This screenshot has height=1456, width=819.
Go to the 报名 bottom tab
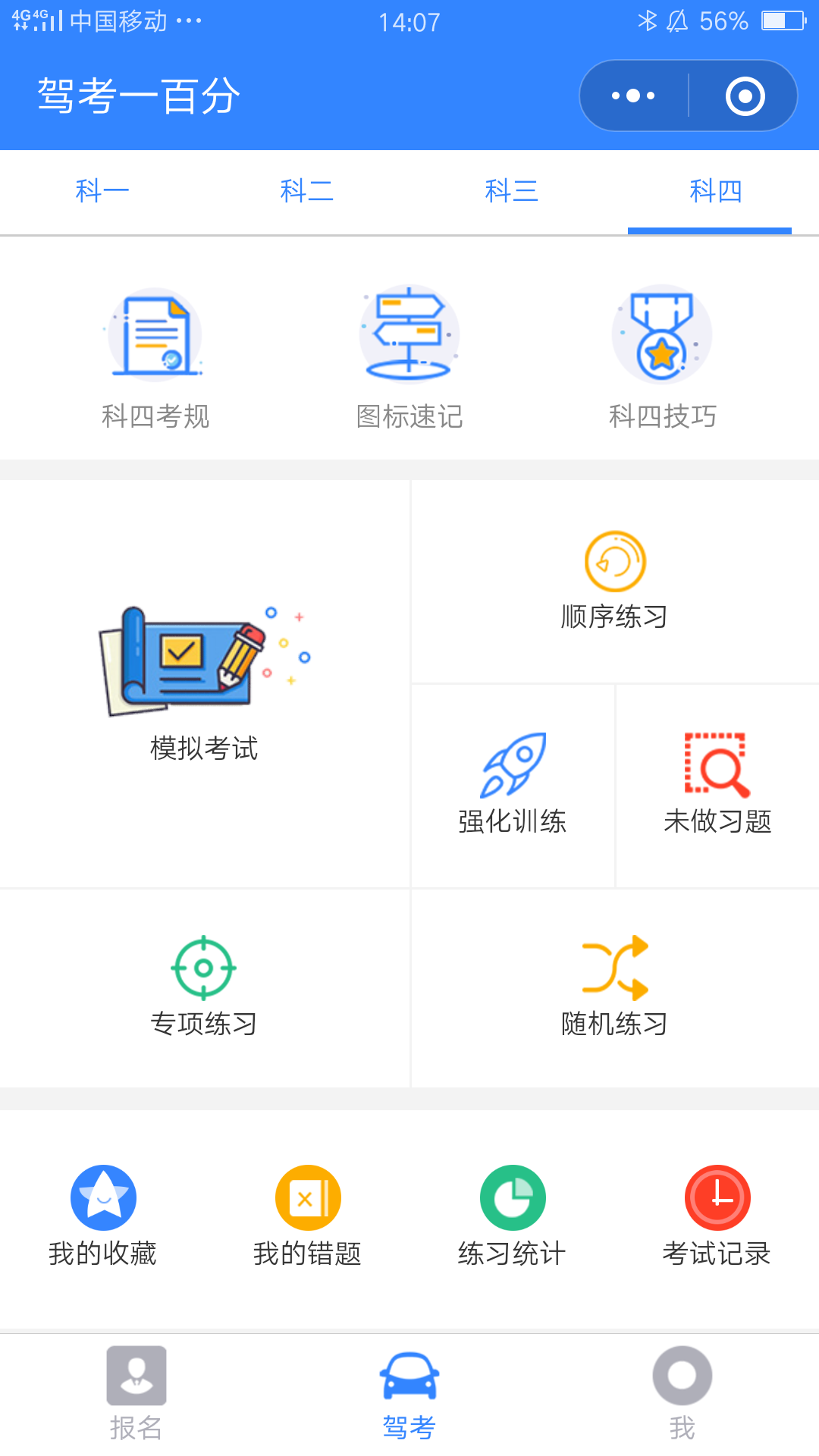point(136,1394)
